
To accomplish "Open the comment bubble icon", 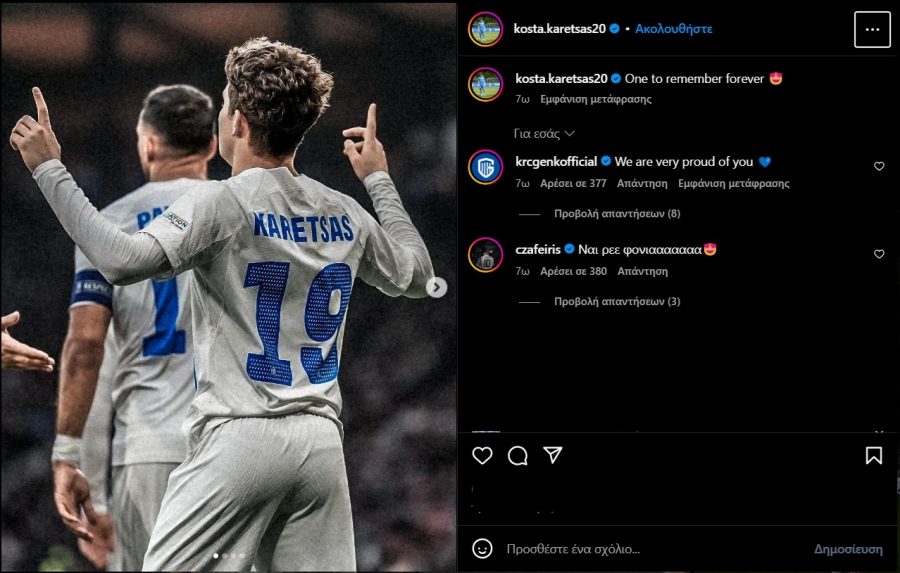I will (517, 456).
